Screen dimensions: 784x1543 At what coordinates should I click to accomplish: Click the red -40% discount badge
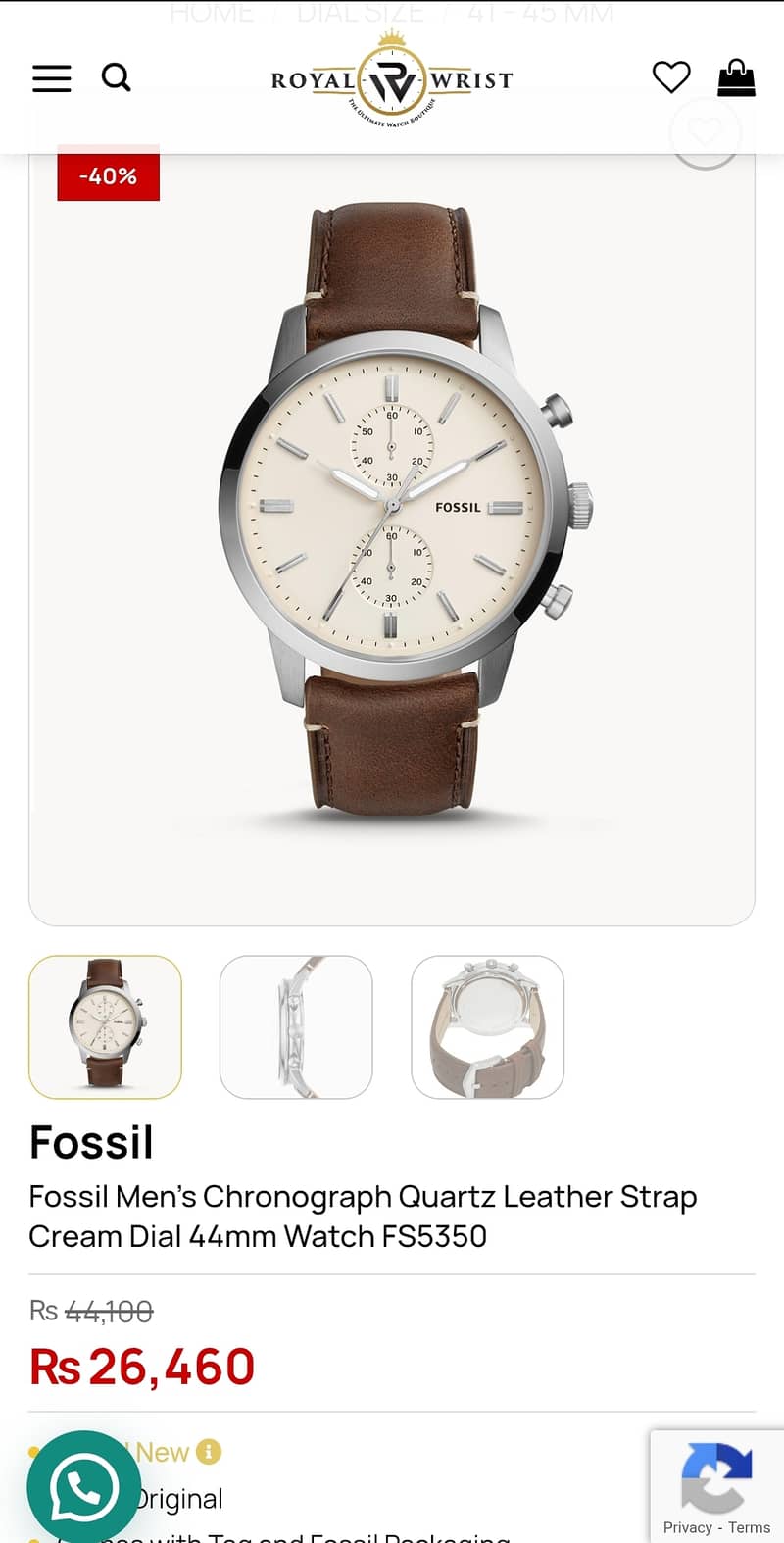pos(108,177)
